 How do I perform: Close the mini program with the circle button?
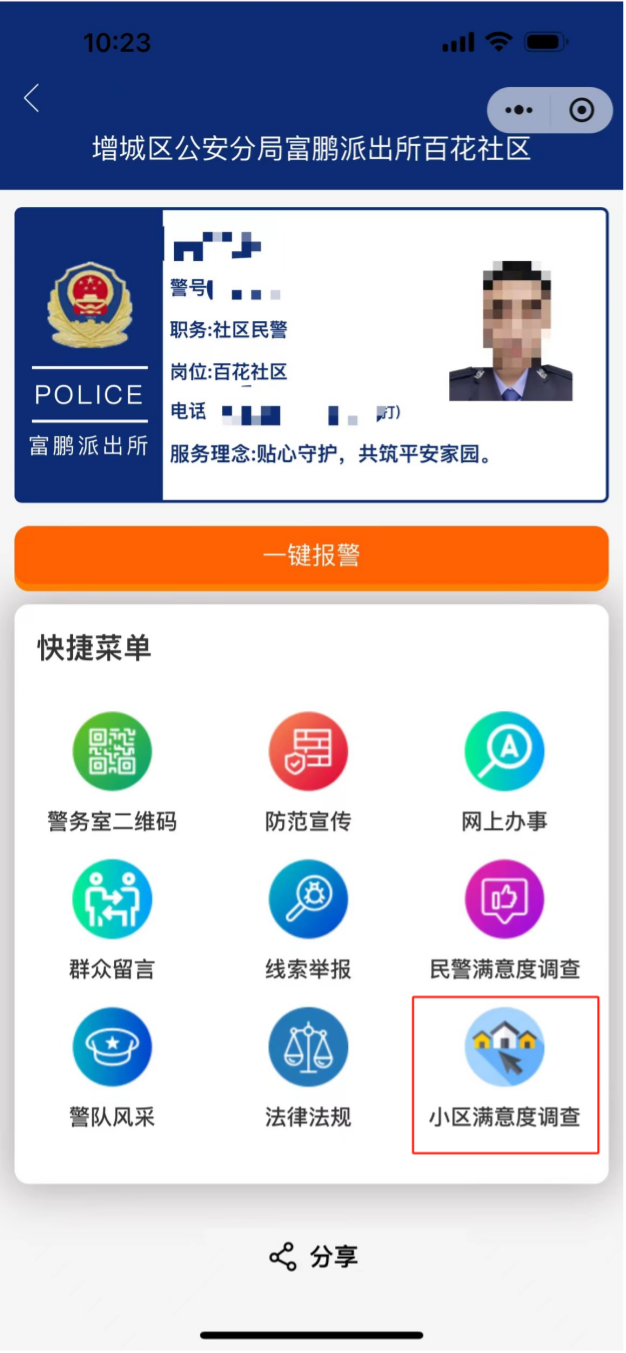pos(581,110)
